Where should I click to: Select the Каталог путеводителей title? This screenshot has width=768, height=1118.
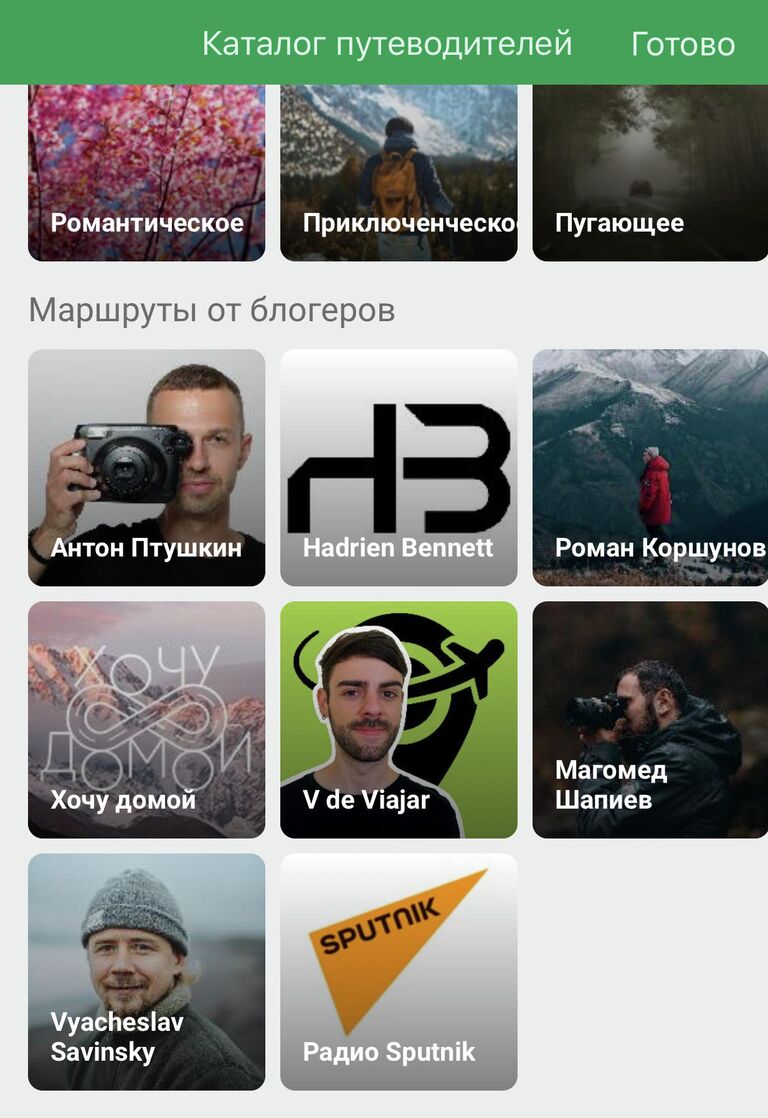[x=388, y=42]
